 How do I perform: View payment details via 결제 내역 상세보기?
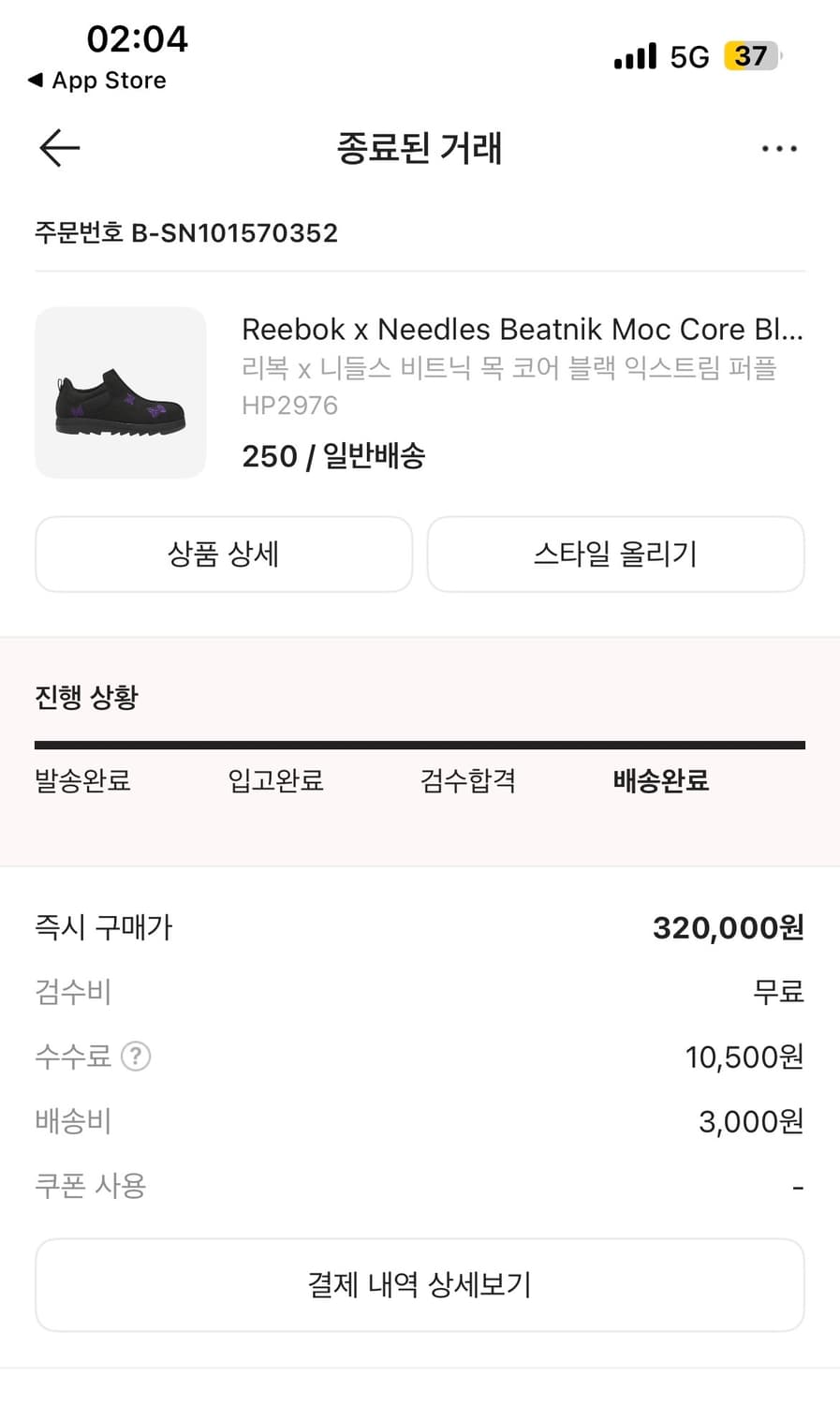[420, 1284]
